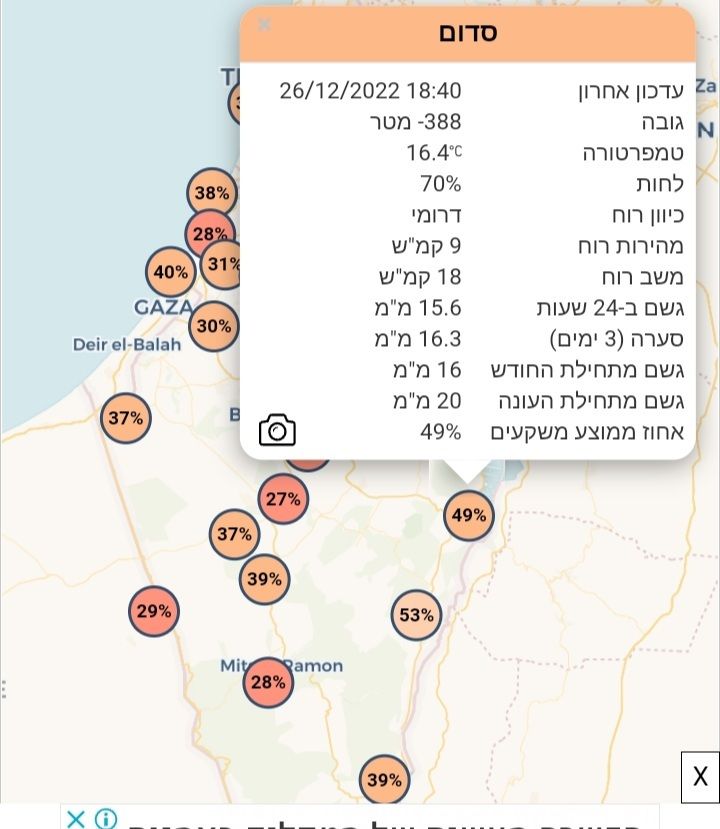Image resolution: width=720 pixels, height=829 pixels.
Task: Tap the black-bordered X button
Action: point(700,776)
